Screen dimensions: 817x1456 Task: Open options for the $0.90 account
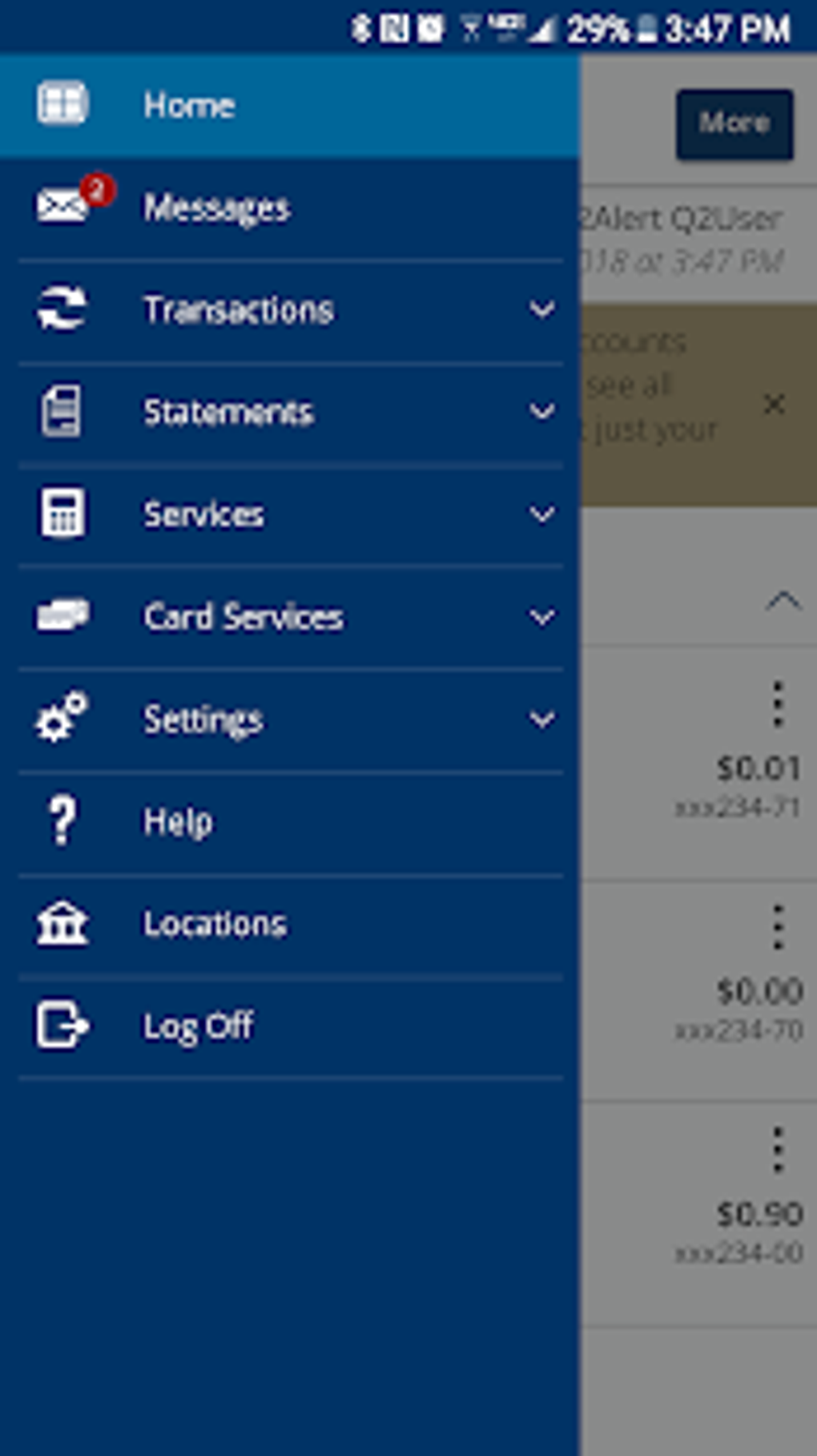[x=777, y=1150]
